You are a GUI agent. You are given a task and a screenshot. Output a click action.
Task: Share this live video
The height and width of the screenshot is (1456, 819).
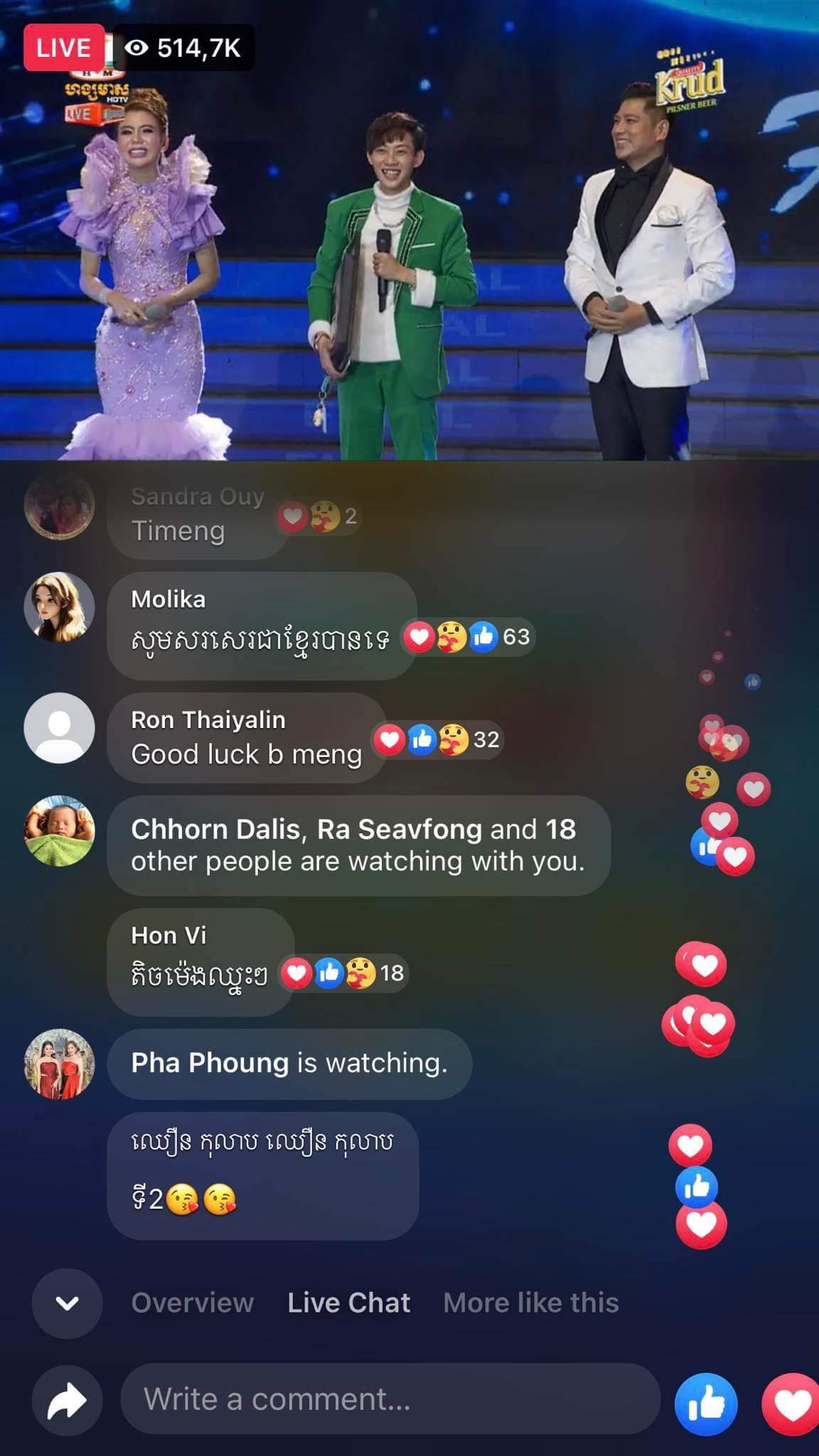point(67,1400)
